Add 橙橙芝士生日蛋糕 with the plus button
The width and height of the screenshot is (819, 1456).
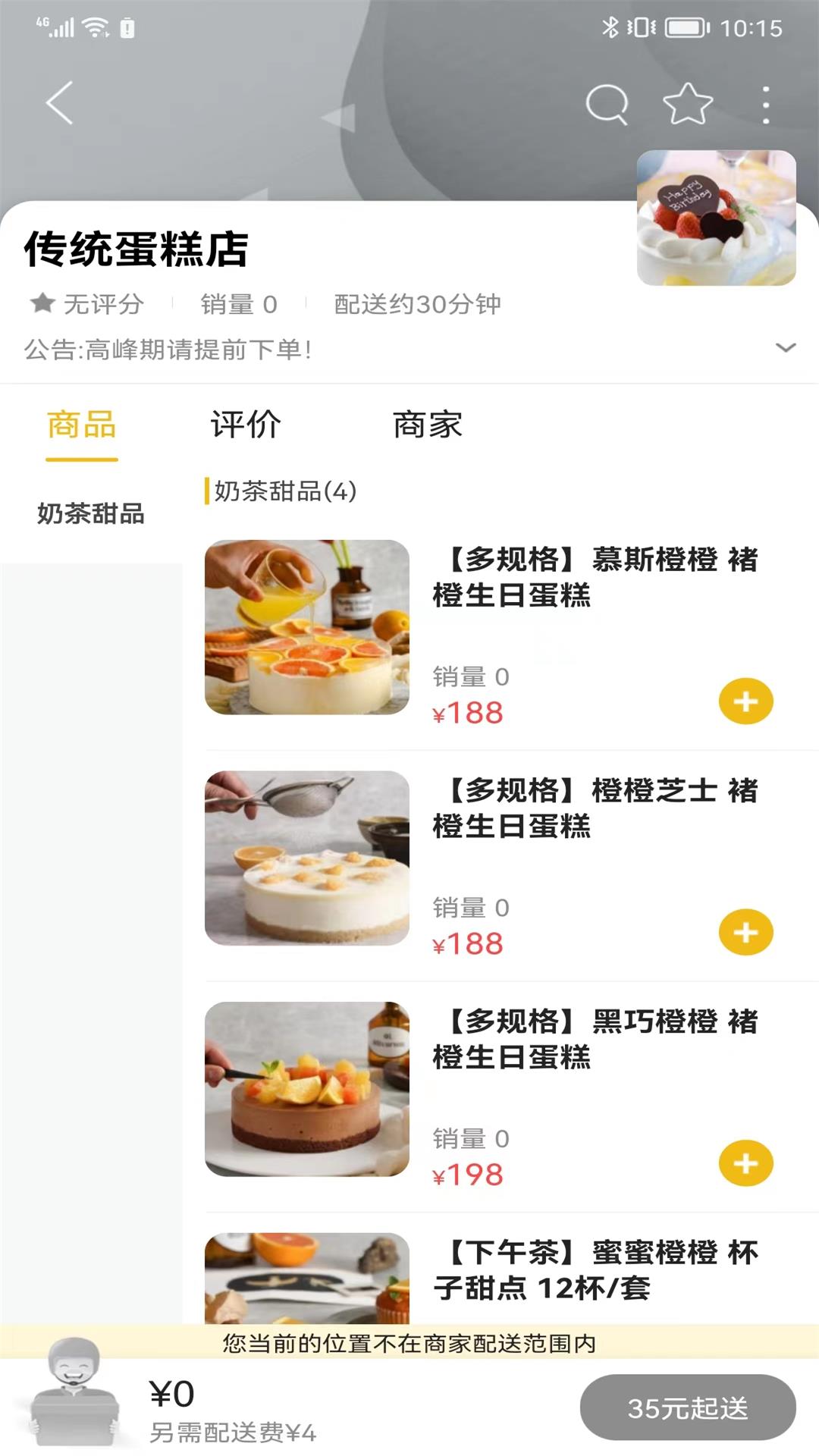tap(748, 932)
